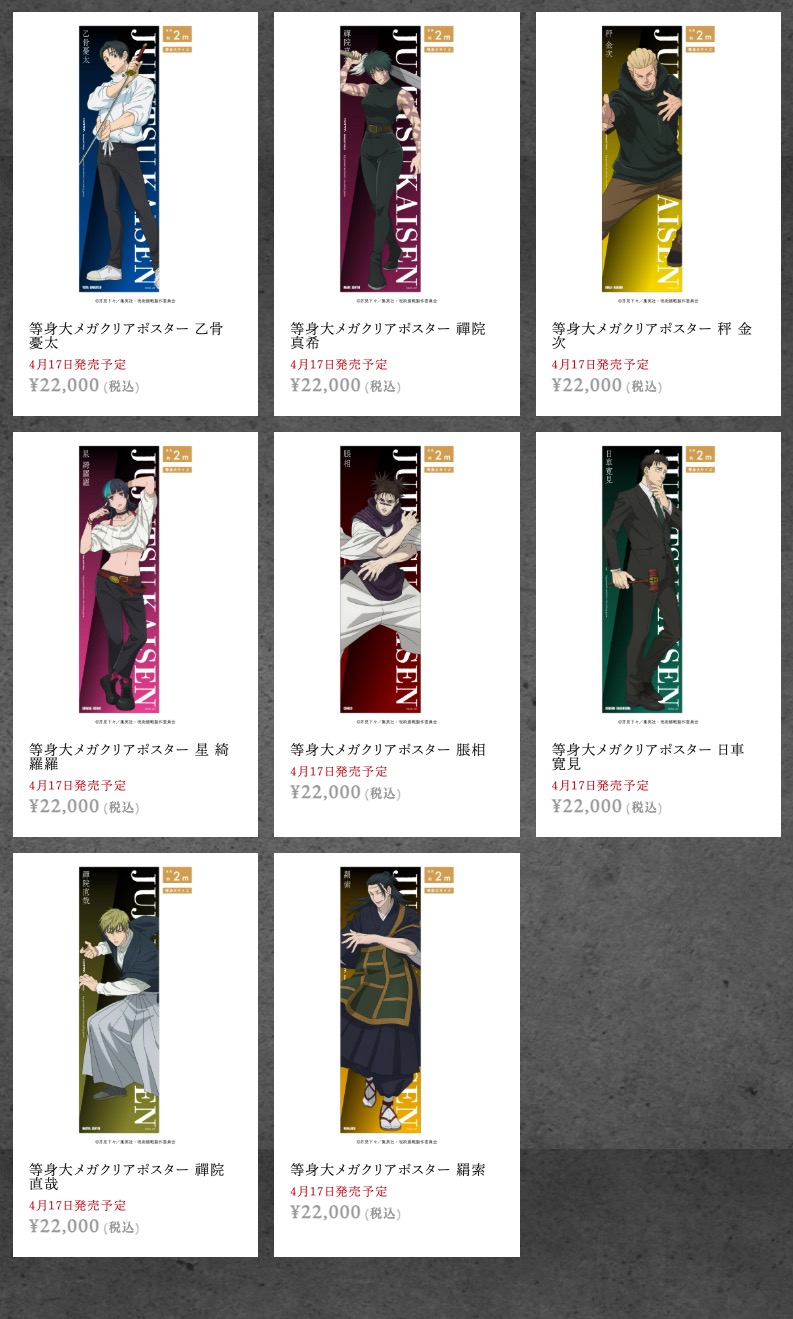Open the 乙骨憂太 mega clear poster card
Viewport: 793px width, 1319px height.
[x=135, y=214]
